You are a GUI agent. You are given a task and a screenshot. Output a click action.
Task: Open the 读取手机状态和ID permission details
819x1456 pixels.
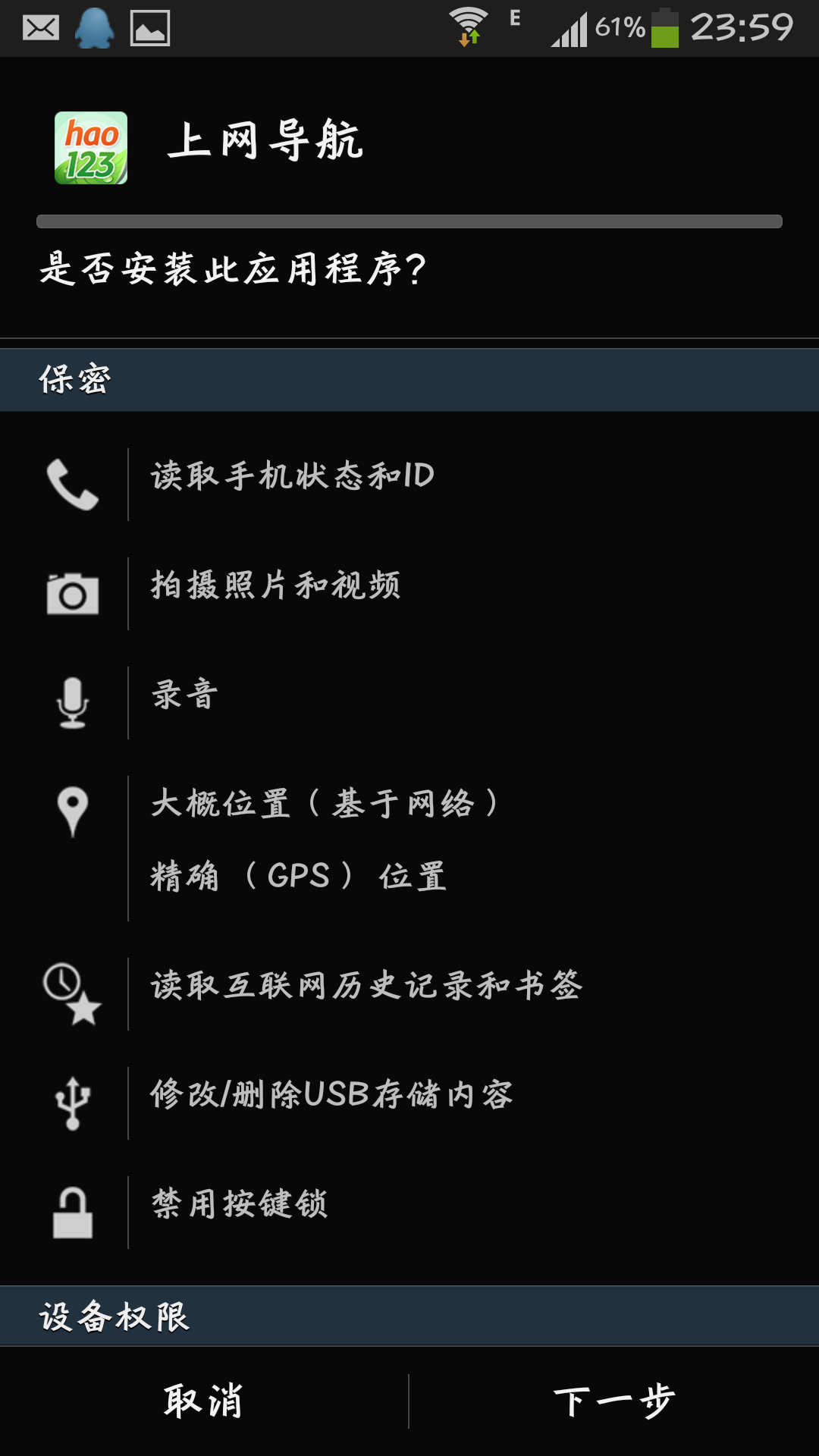(x=293, y=476)
